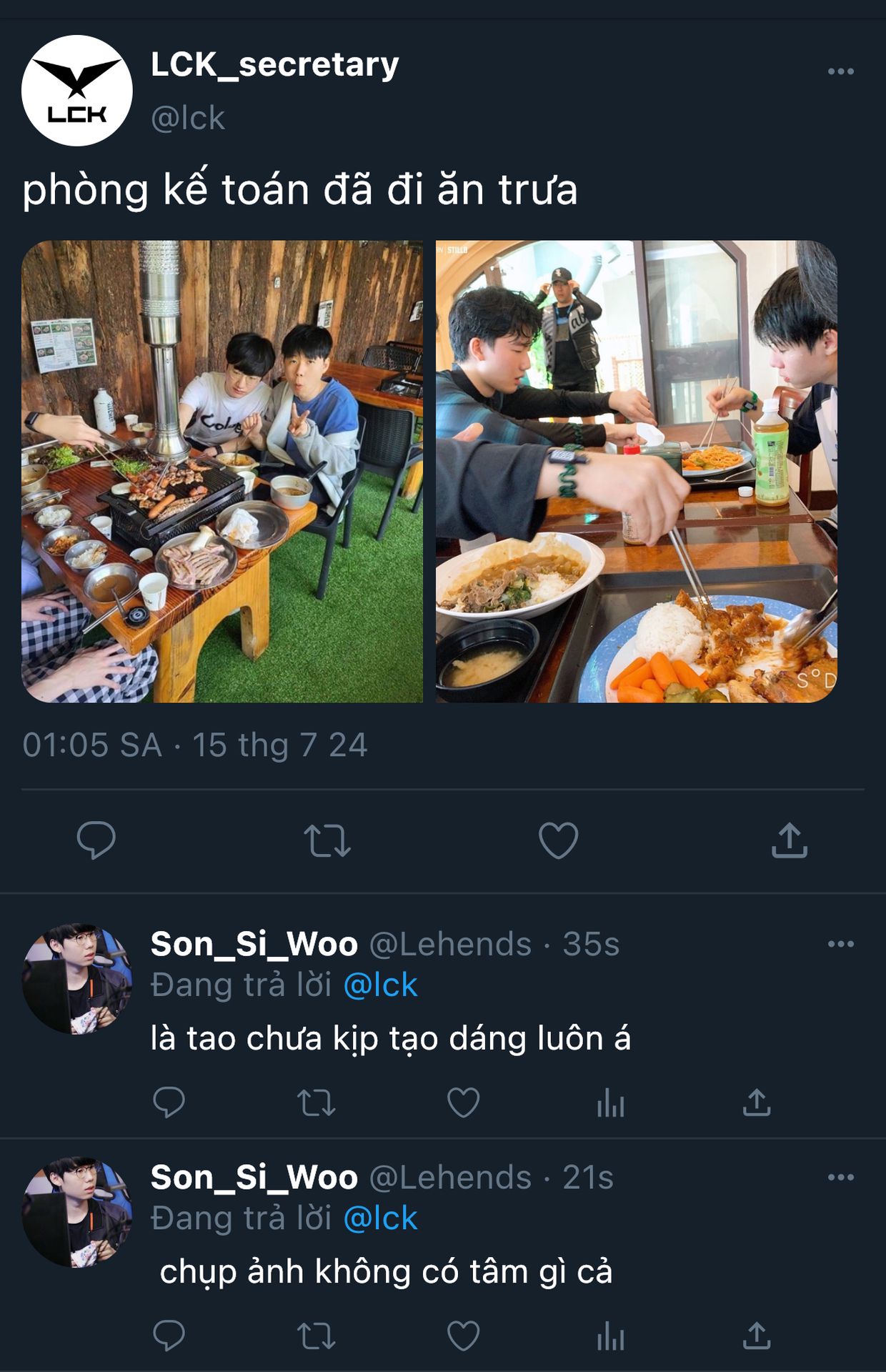Retweet the 'chụp ảnh không có tâm' reply
The image size is (886, 1372).
pyautogui.click(x=316, y=1336)
